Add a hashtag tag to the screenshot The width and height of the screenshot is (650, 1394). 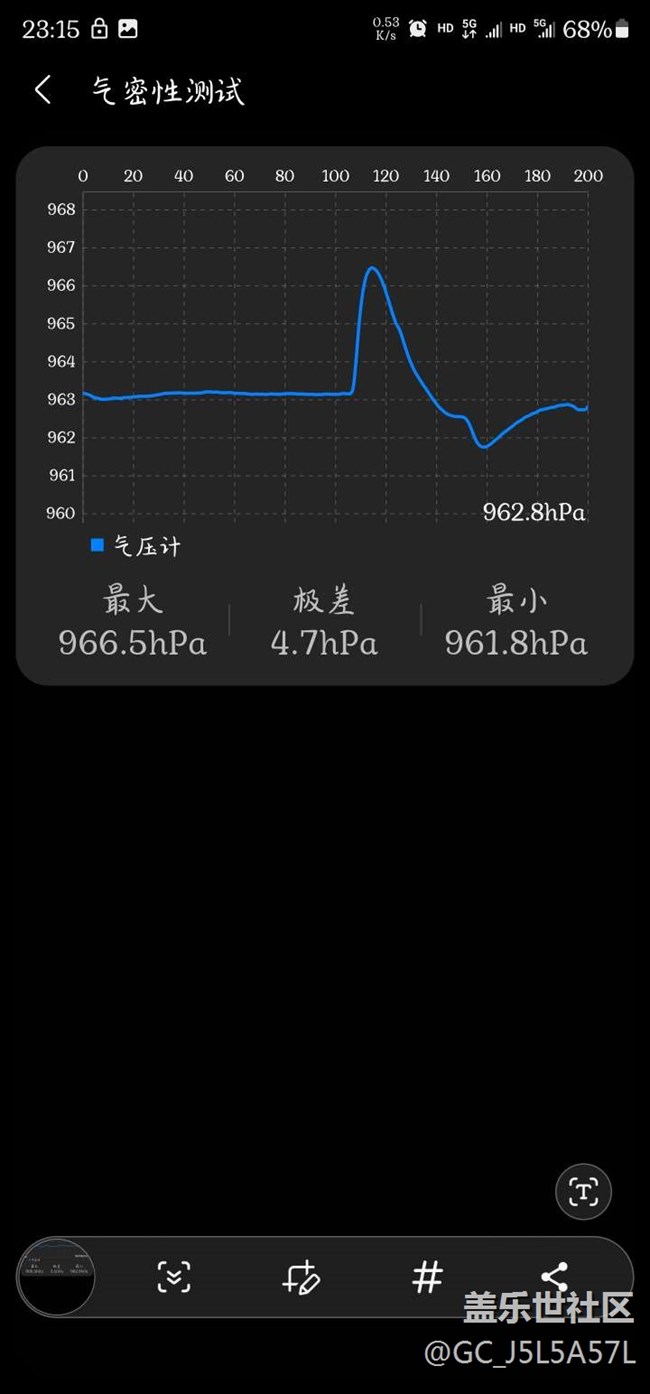pyautogui.click(x=427, y=1277)
